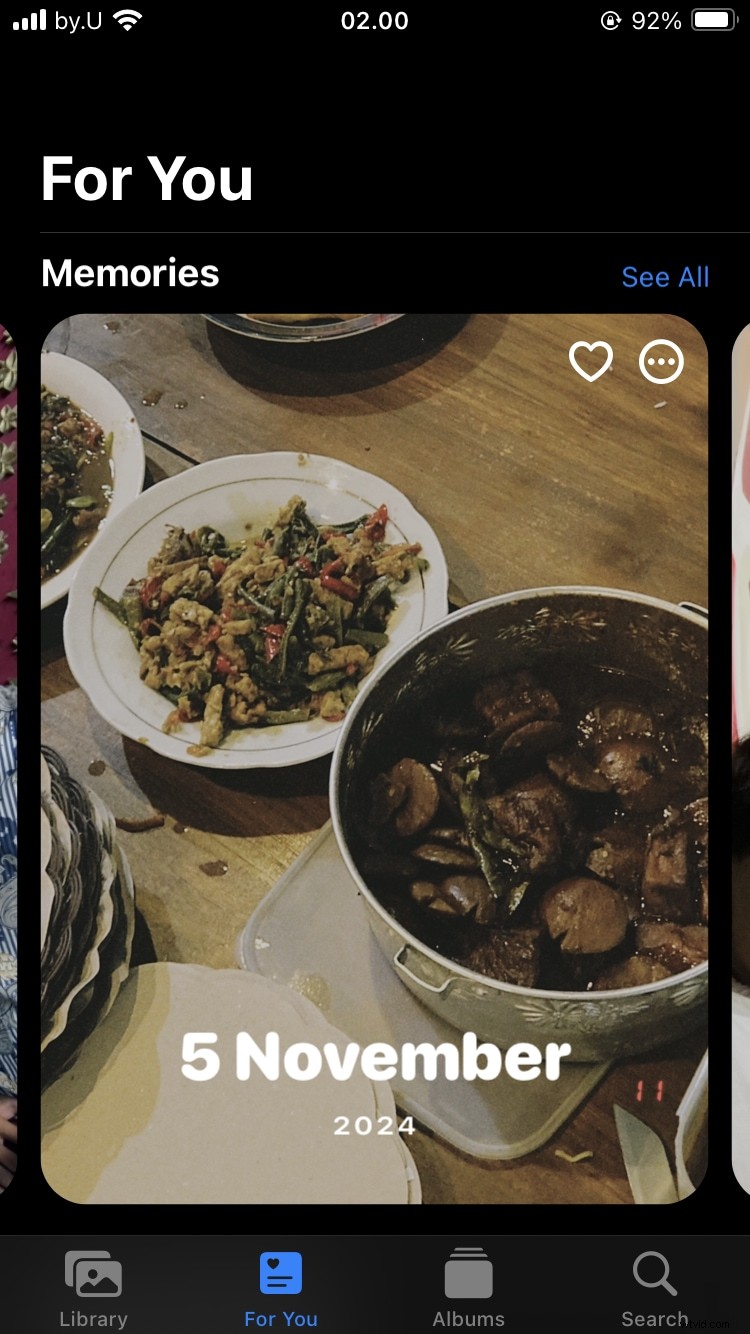The height and width of the screenshot is (1334, 750).
Task: Tap the heart icon on the memory card
Action: 589,362
